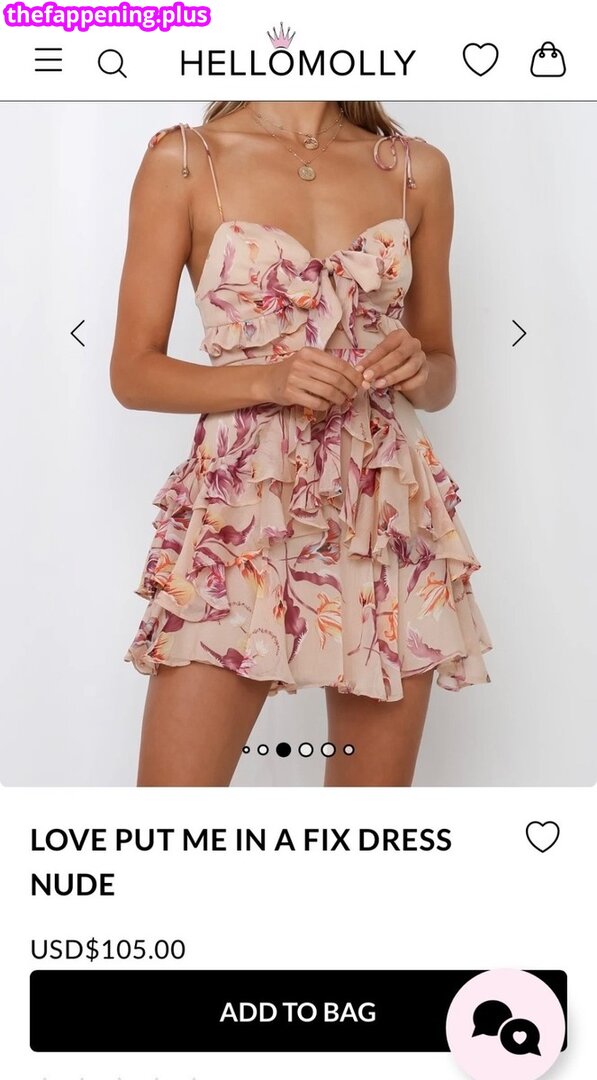Save this dress to wishlist

(543, 837)
